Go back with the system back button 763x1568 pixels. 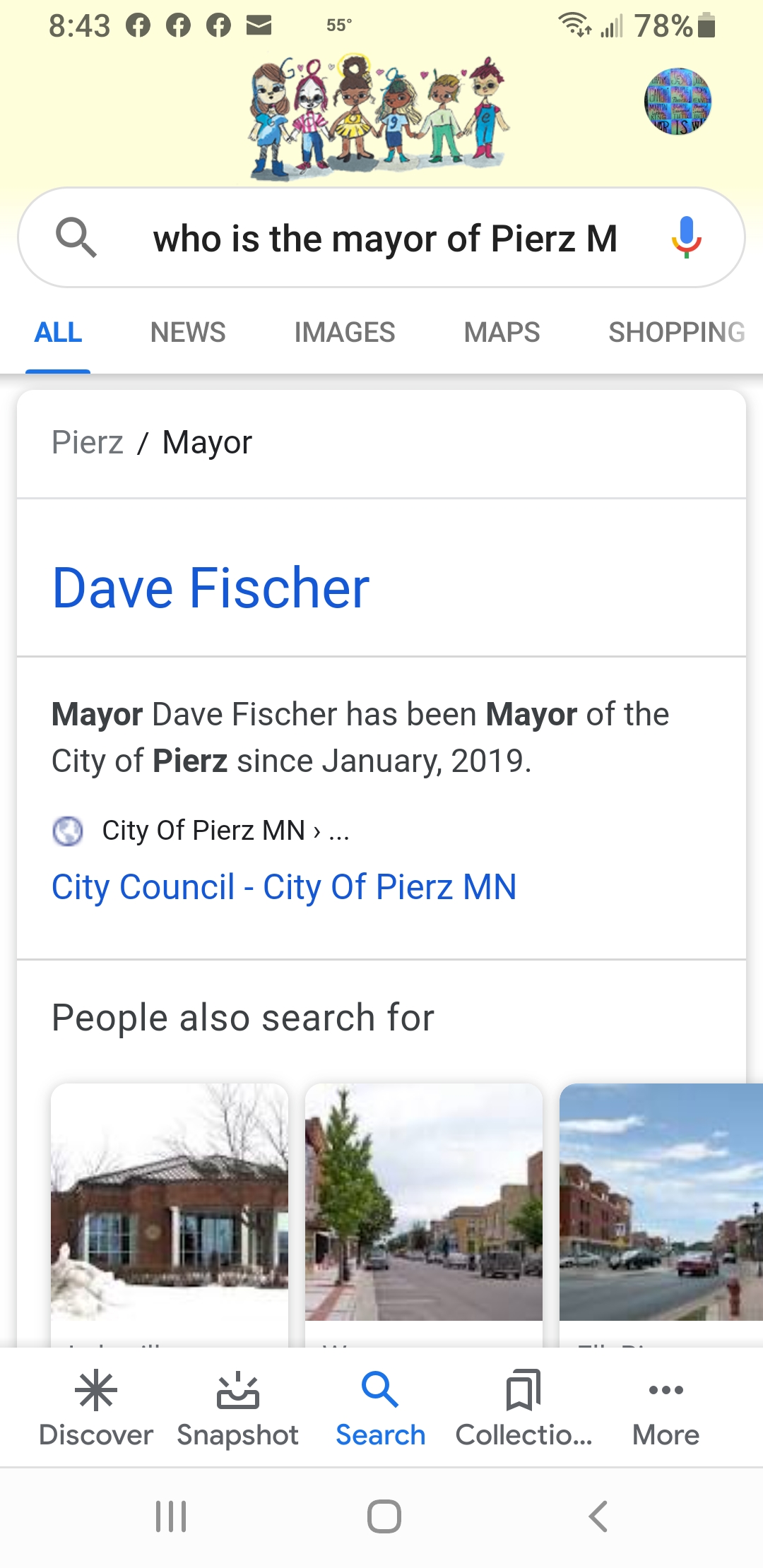pos(598,1516)
